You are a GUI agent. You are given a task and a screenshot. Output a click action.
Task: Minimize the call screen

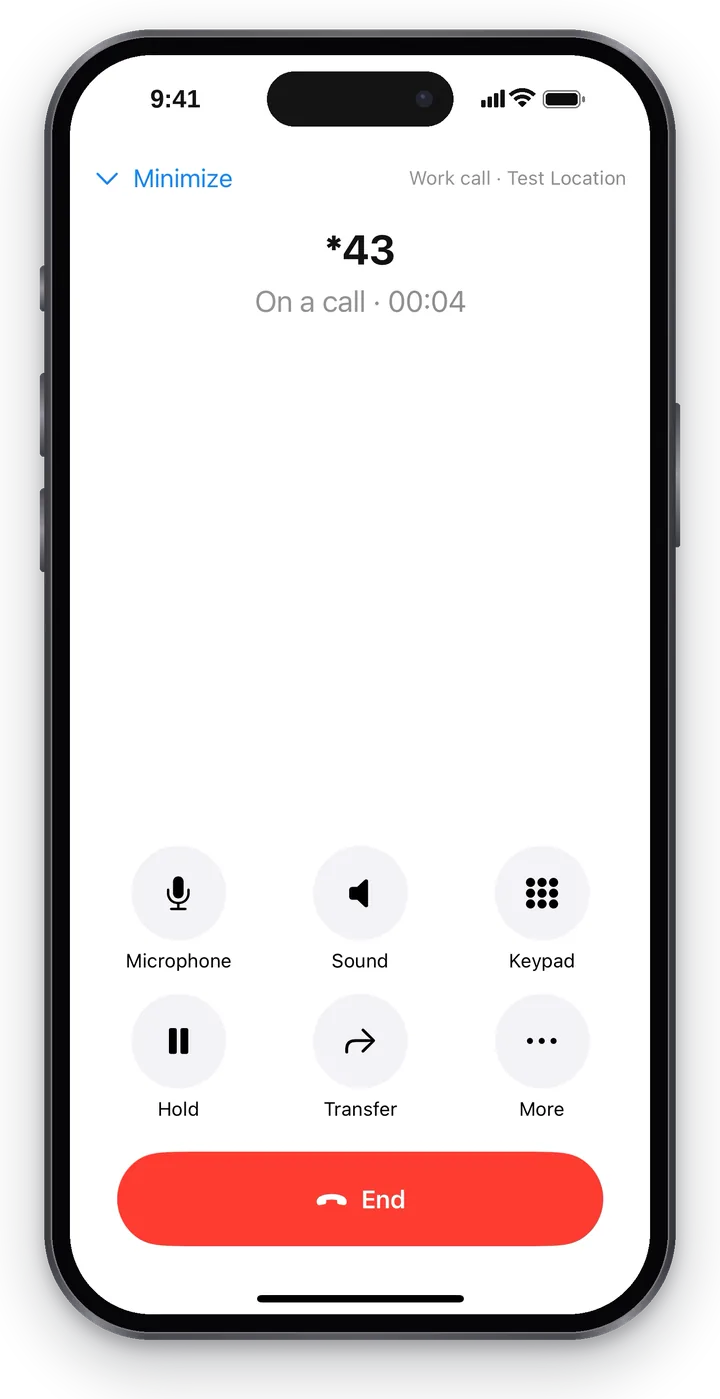pyautogui.click(x=164, y=179)
